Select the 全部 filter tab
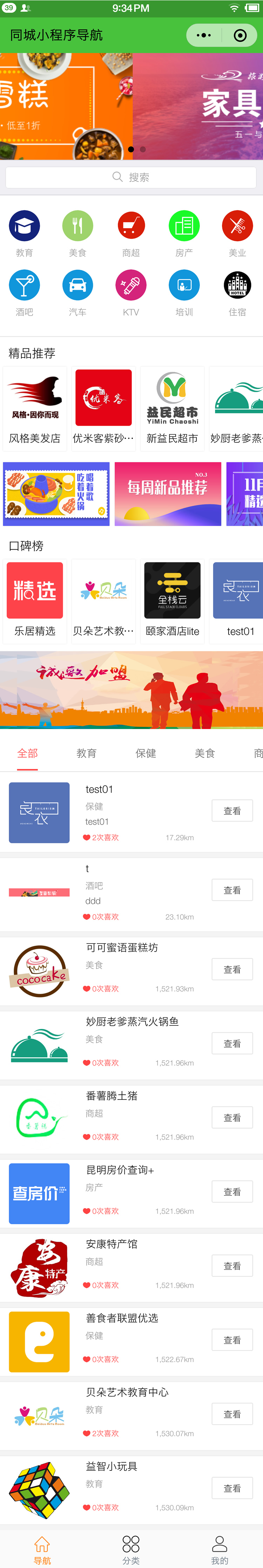Viewport: 263px width, 1568px height. click(x=27, y=753)
